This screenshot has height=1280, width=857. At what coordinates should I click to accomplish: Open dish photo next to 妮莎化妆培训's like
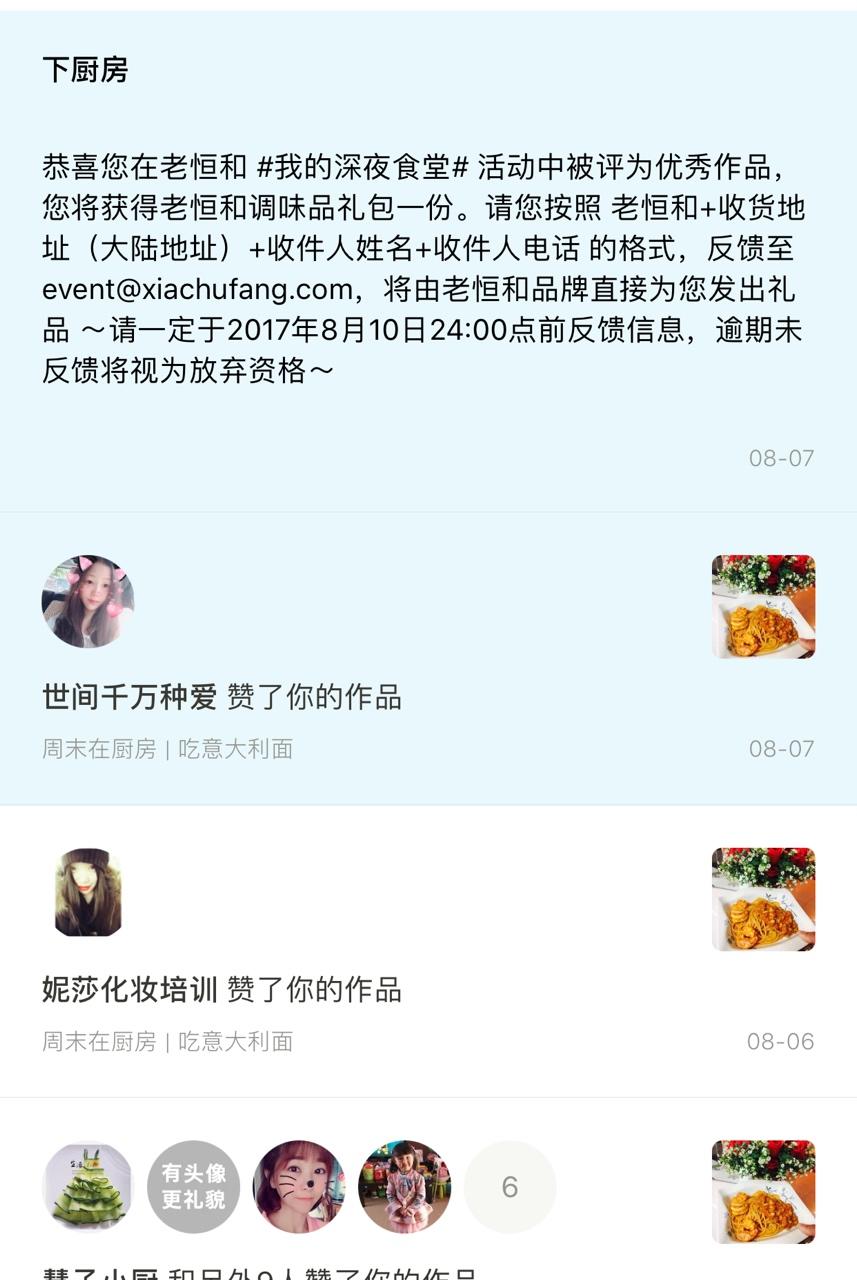click(x=763, y=899)
